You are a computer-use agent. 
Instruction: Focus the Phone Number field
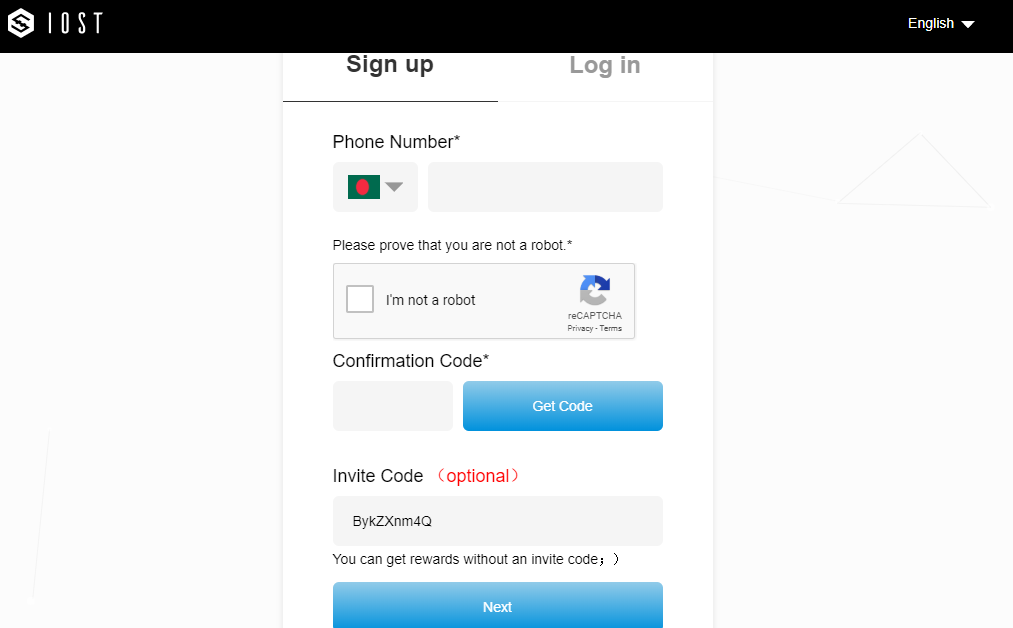(x=545, y=187)
